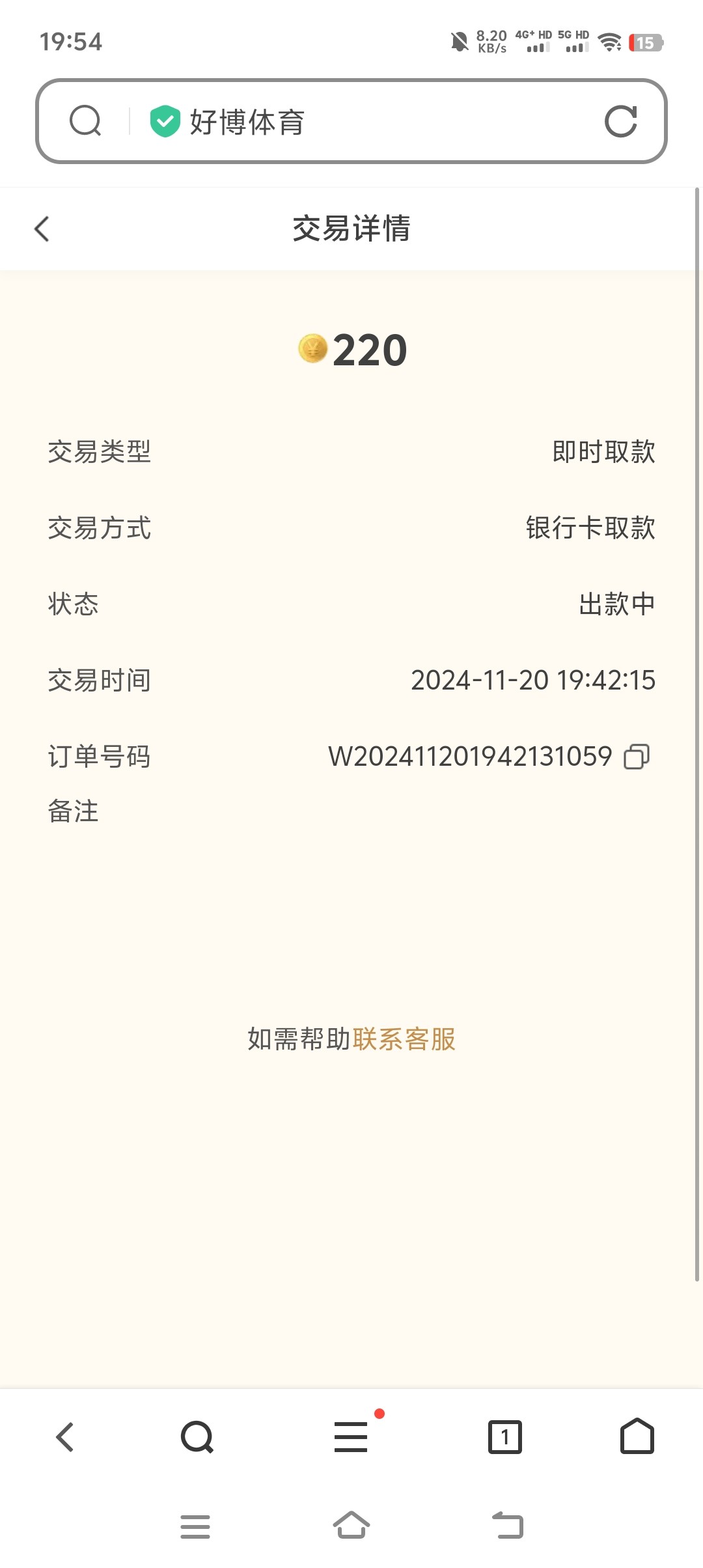Viewport: 703px width, 1568px height.
Task: Tap the system home button
Action: point(351,1525)
